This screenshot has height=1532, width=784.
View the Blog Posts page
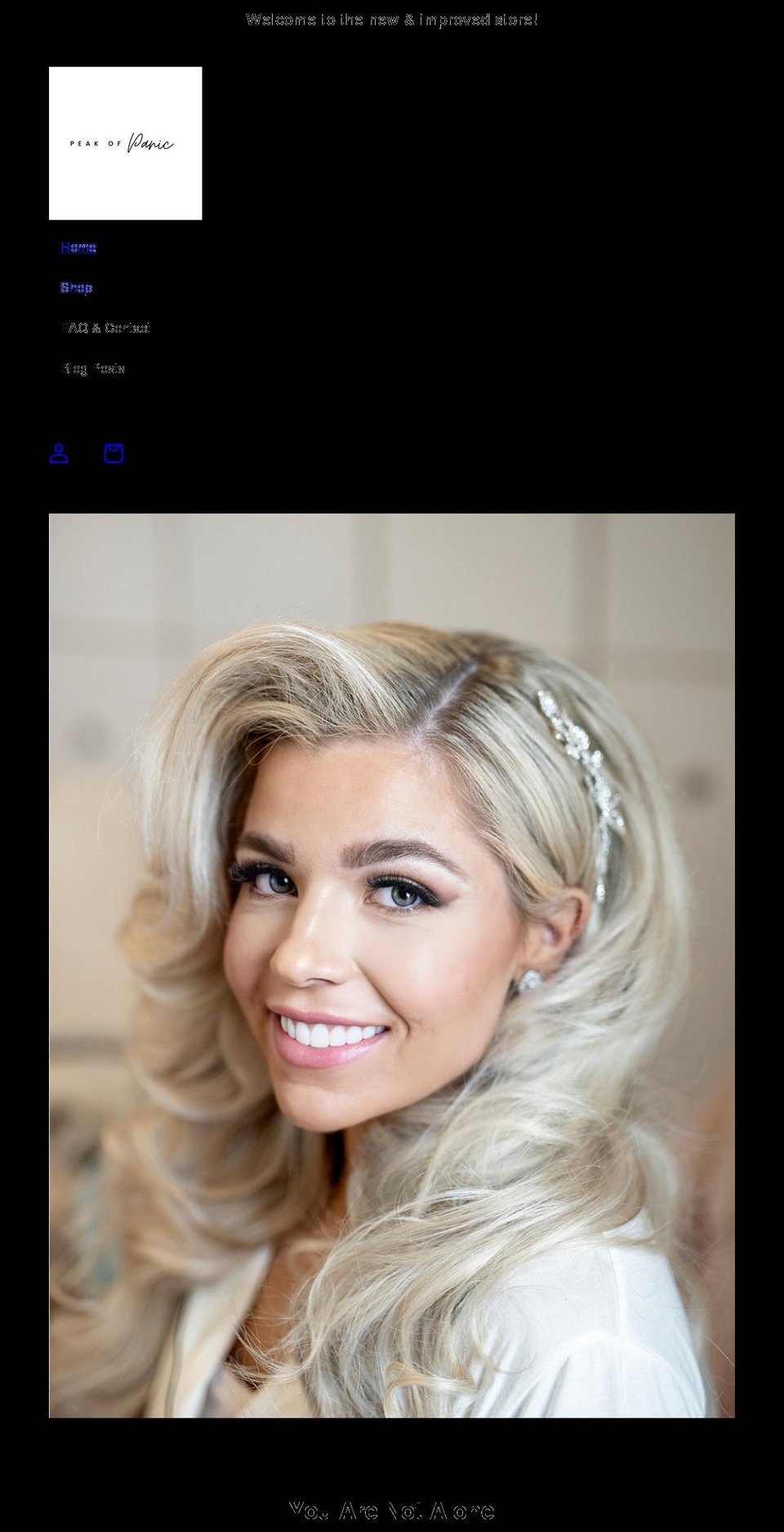coord(93,368)
